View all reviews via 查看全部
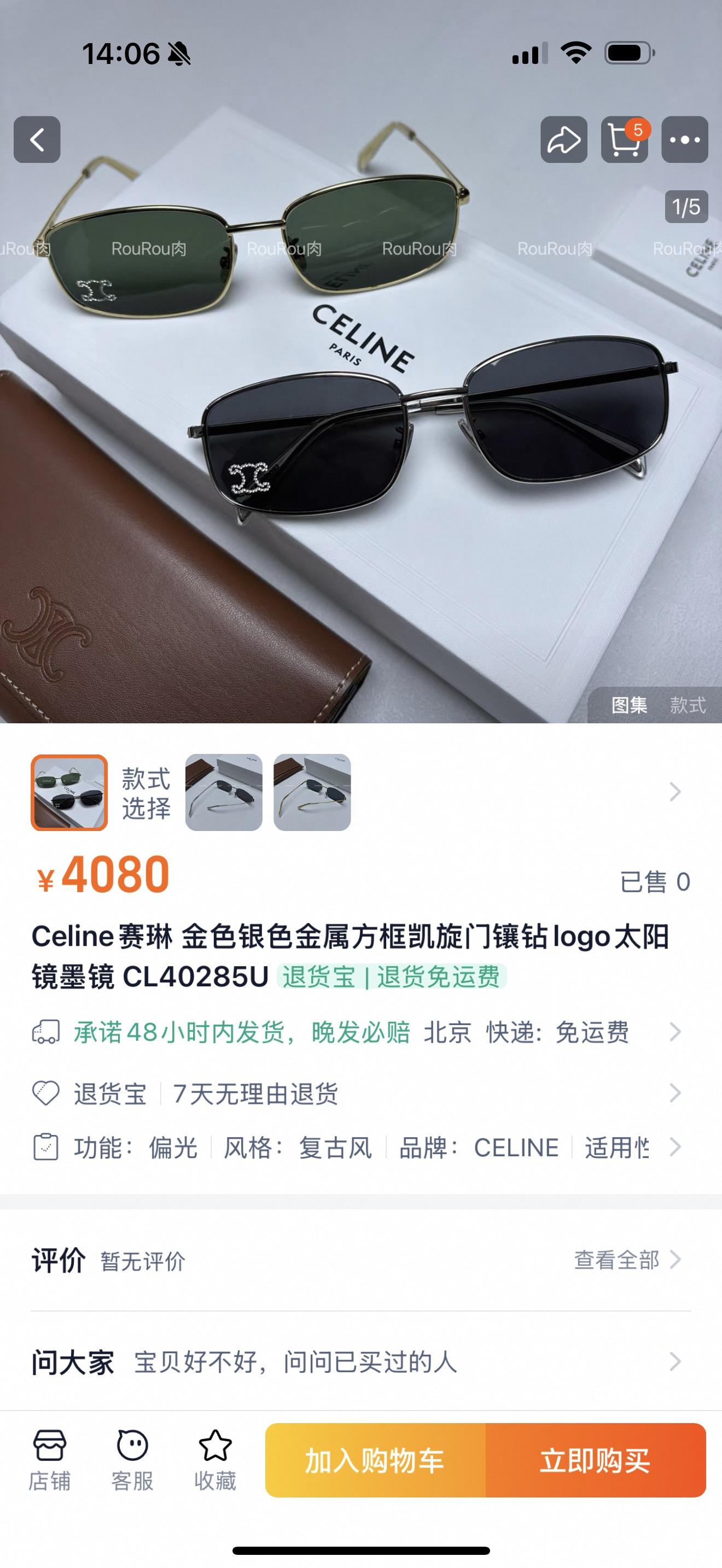 (627, 1260)
